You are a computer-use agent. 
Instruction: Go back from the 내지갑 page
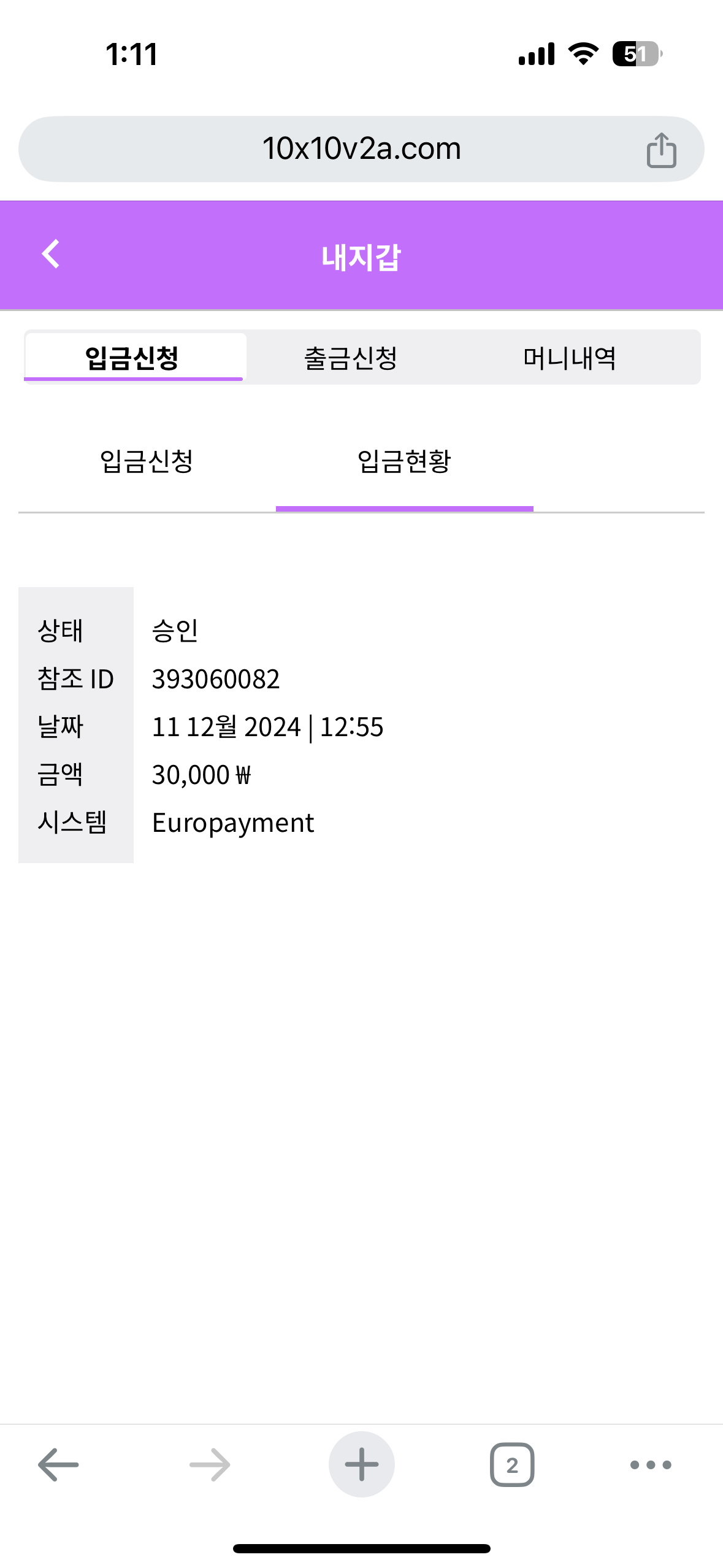click(51, 254)
